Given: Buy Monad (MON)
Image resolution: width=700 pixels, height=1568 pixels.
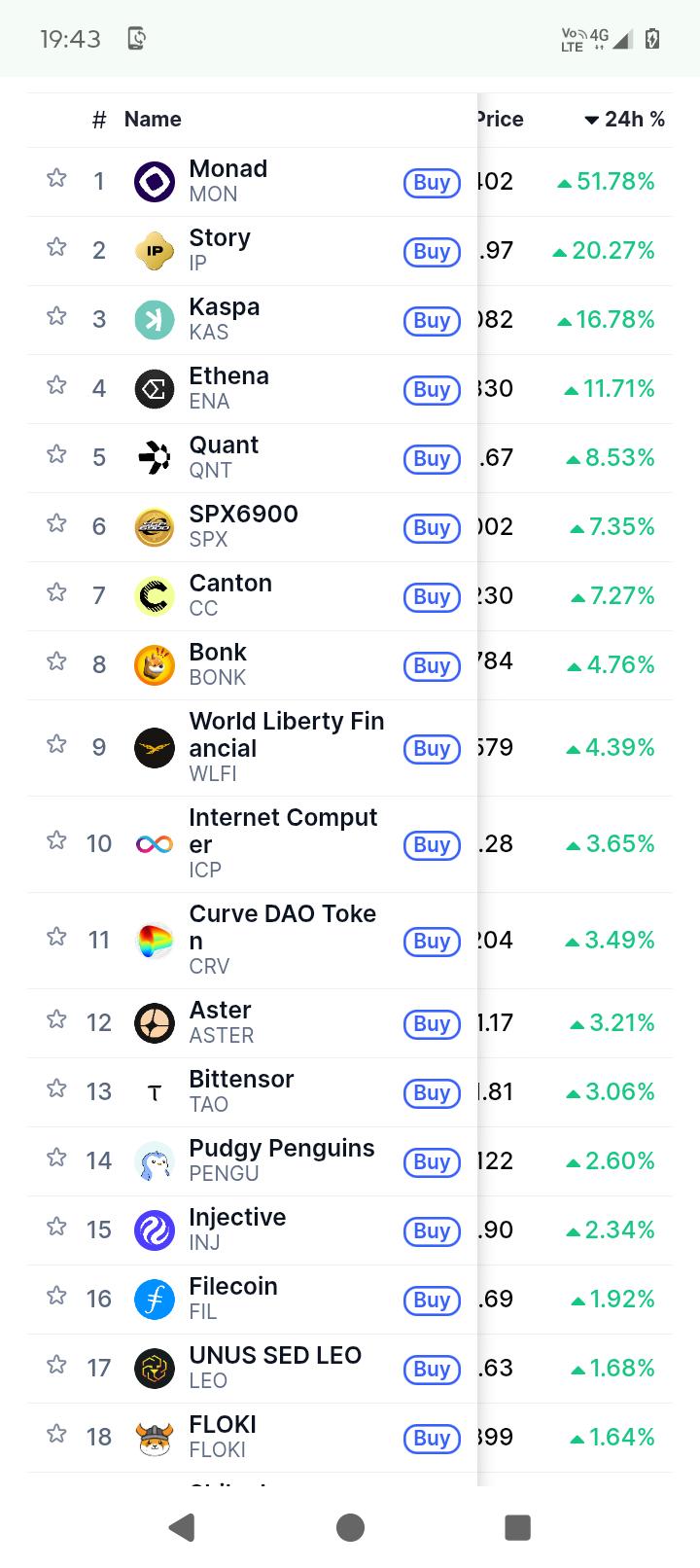Looking at the screenshot, I should (432, 183).
